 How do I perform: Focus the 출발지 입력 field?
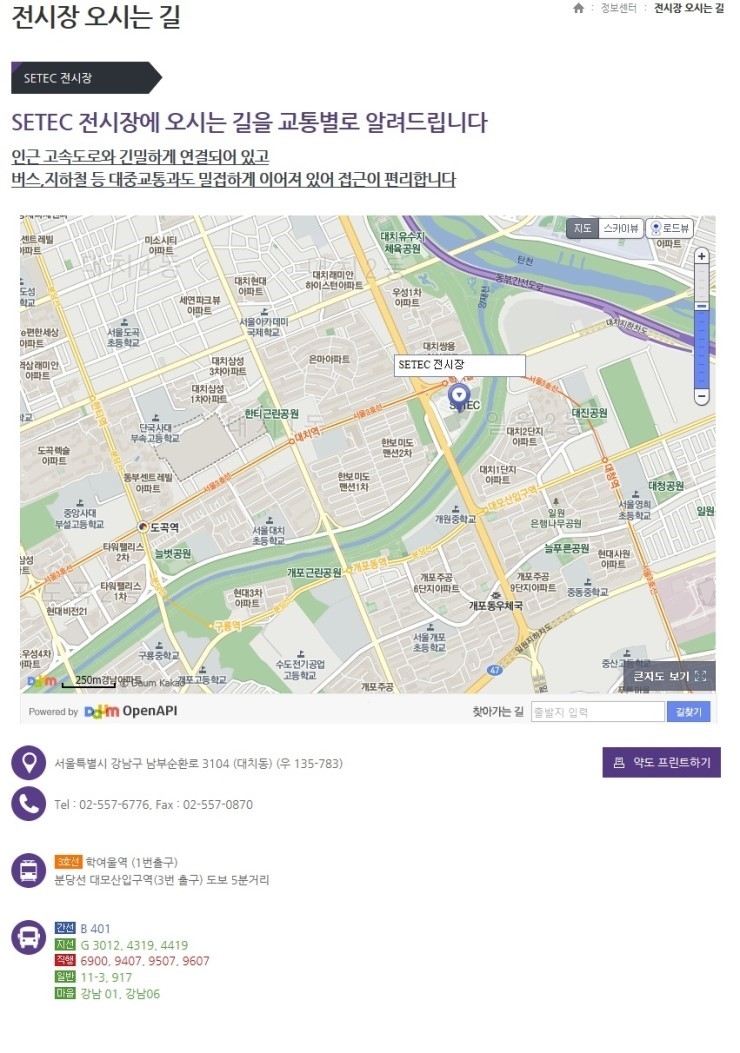[x=597, y=712]
